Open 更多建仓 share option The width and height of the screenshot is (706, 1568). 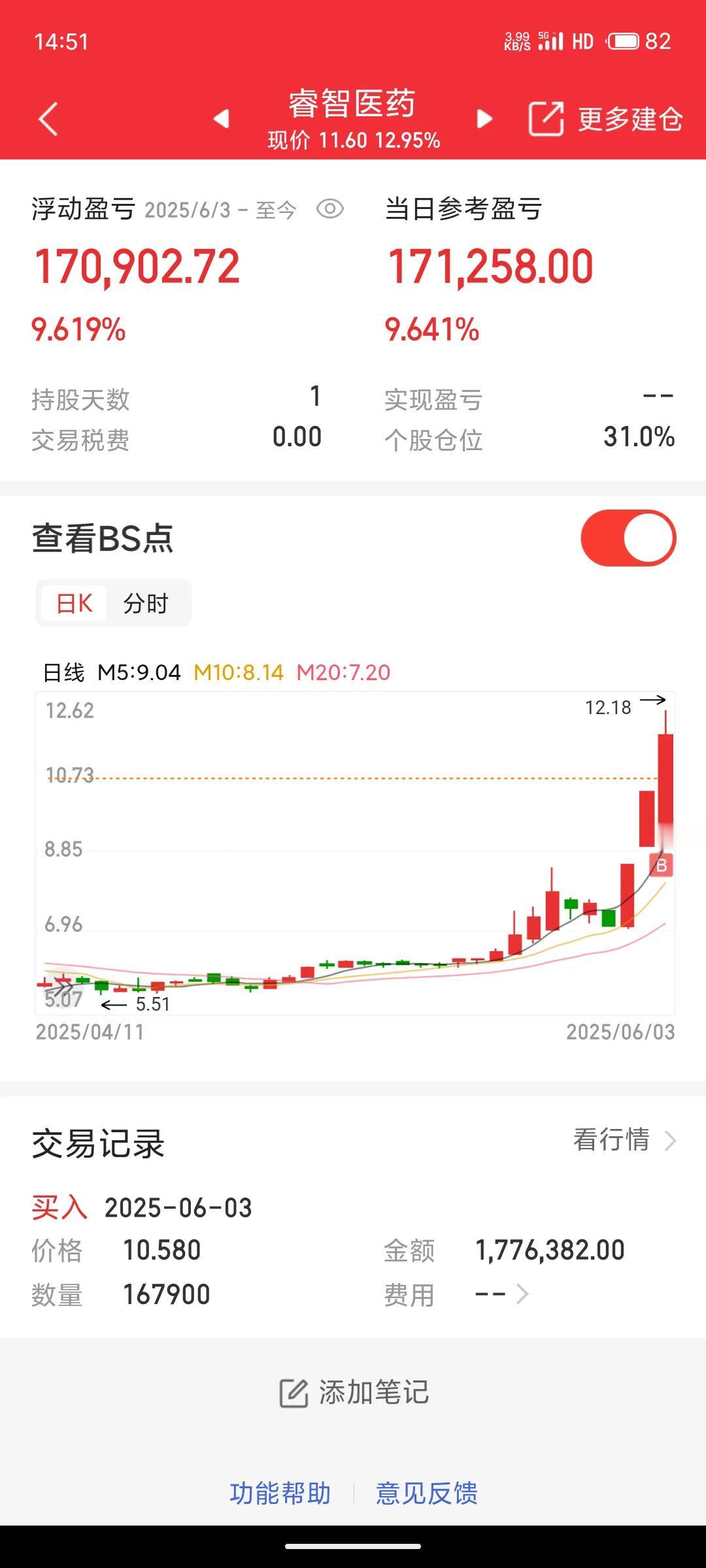click(x=605, y=119)
